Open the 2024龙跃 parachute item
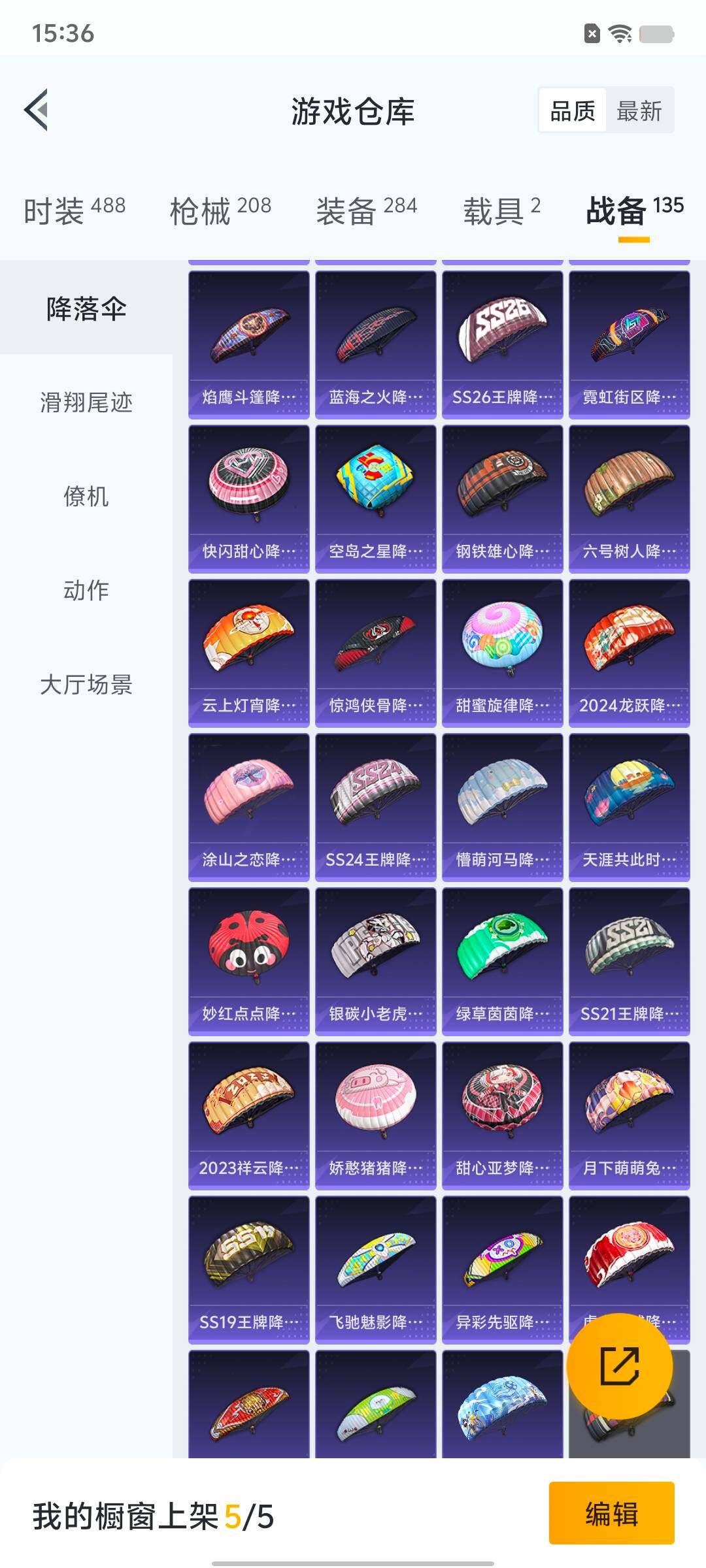 coord(629,653)
